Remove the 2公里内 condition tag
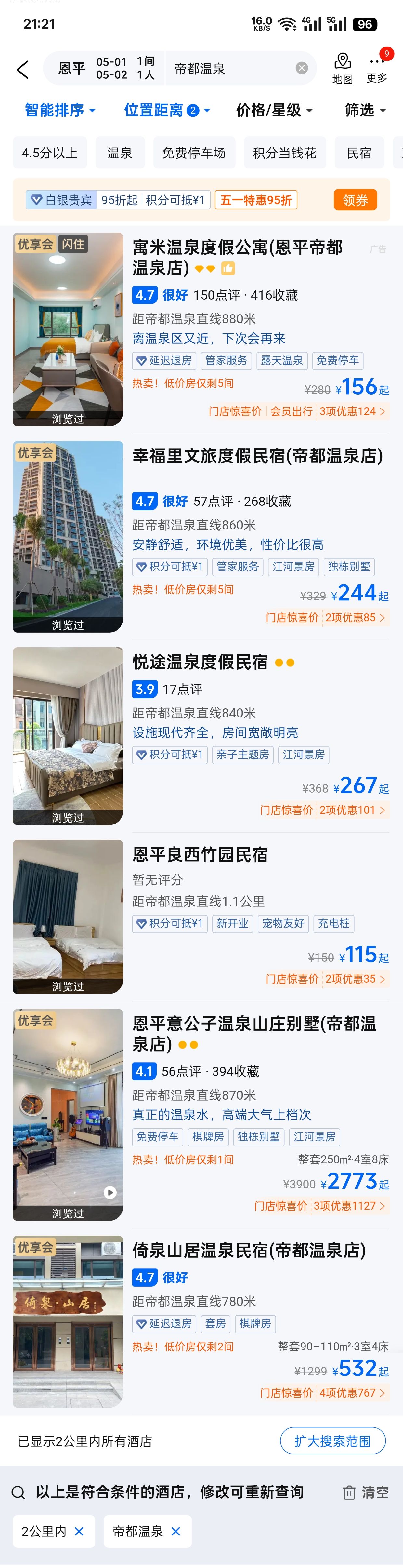Screen dimensions: 403x1568 [x=79, y=1532]
